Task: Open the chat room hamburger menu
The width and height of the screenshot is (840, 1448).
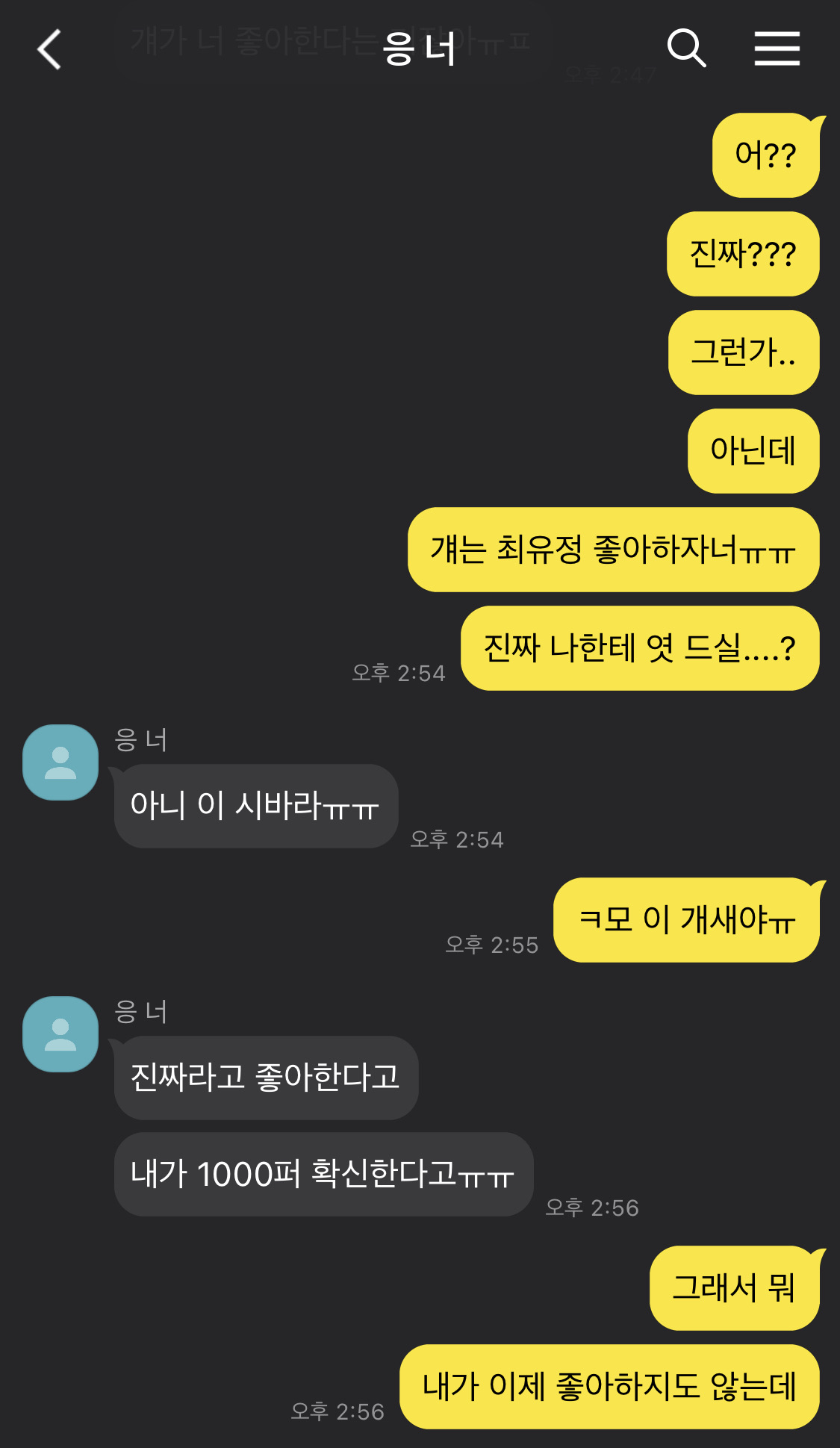Action: (x=777, y=49)
